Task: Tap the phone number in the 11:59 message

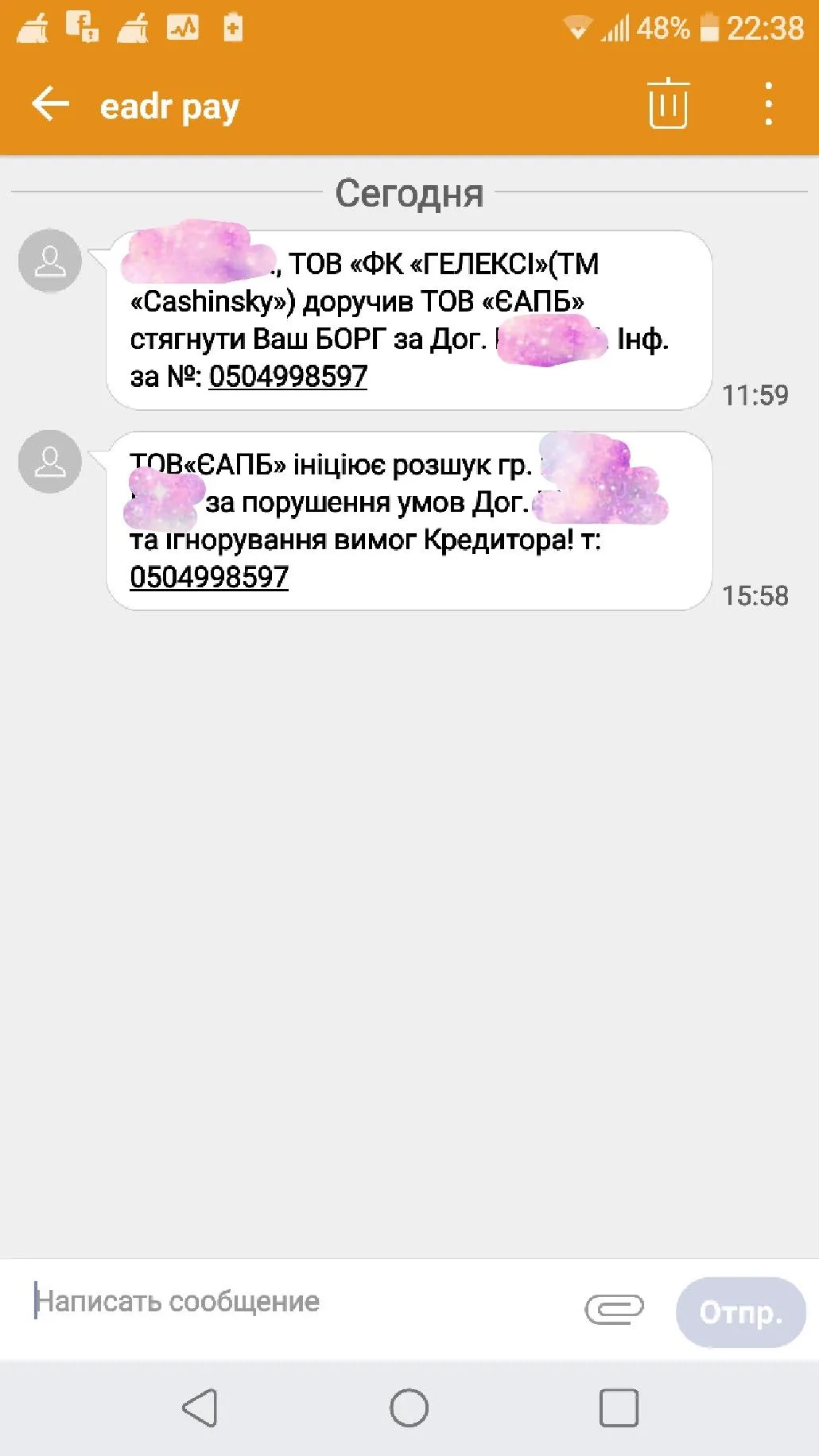Action: click(x=288, y=377)
